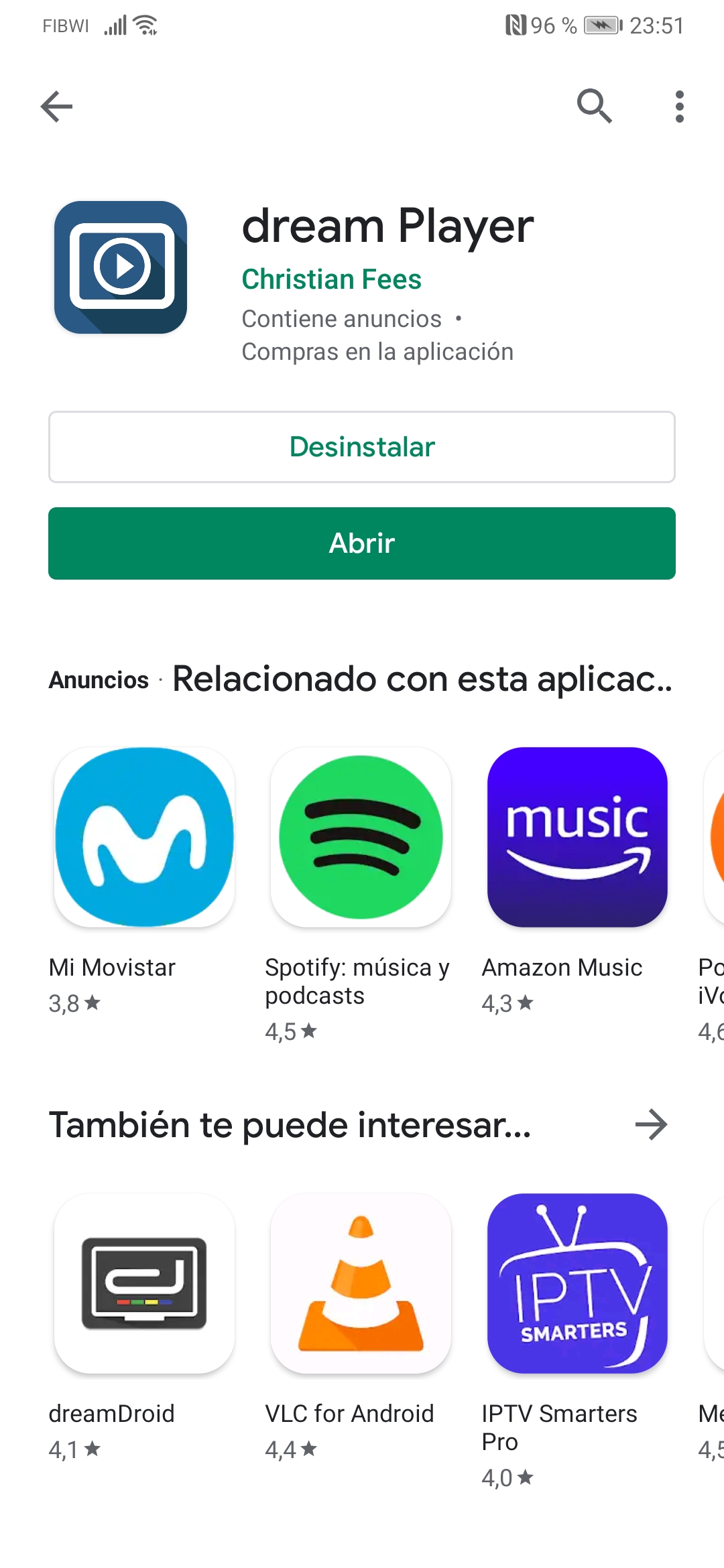The image size is (724, 1568).
Task: Go back to the previous screen
Action: pyautogui.click(x=56, y=107)
